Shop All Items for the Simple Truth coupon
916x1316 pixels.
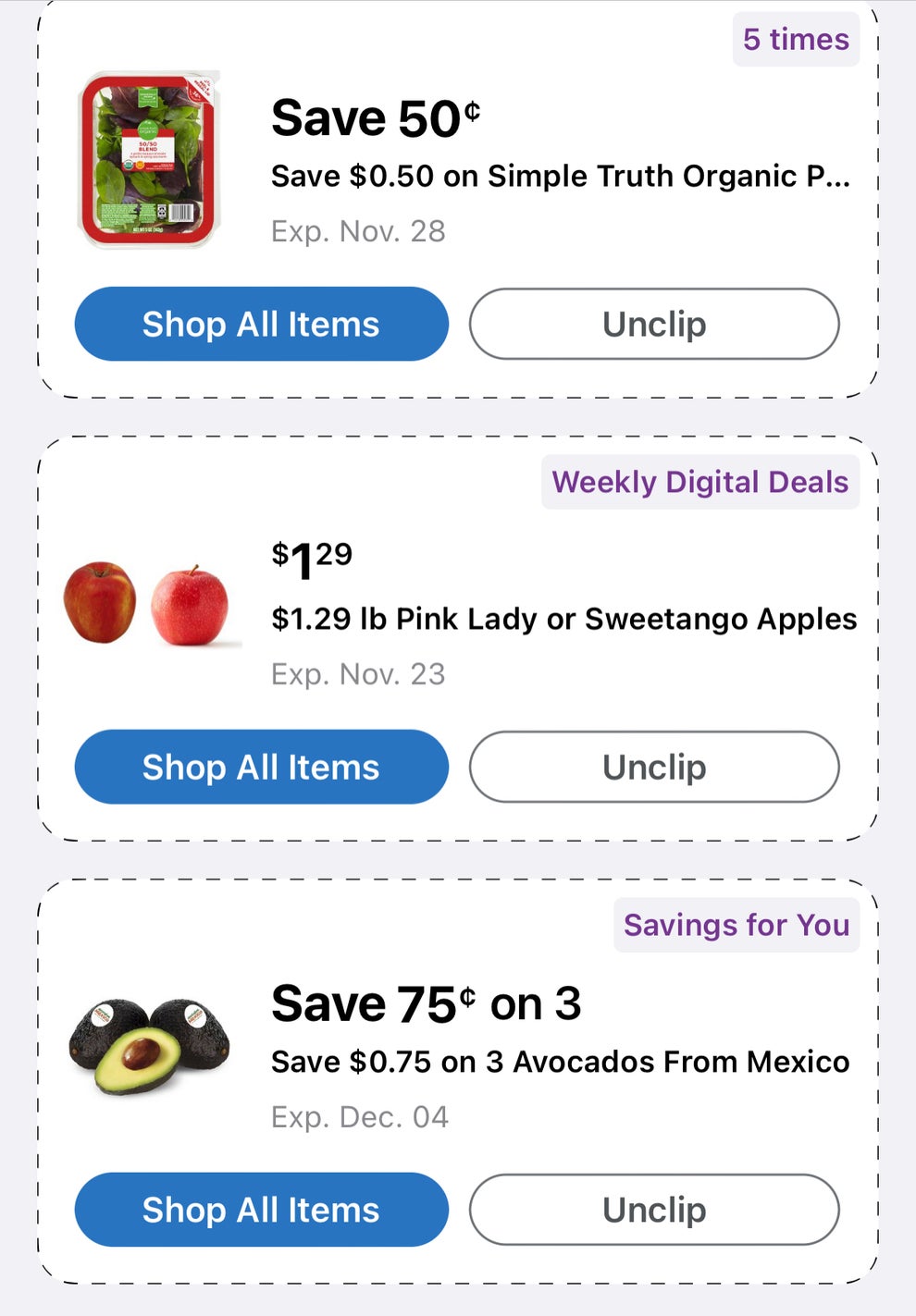pyautogui.click(x=261, y=324)
